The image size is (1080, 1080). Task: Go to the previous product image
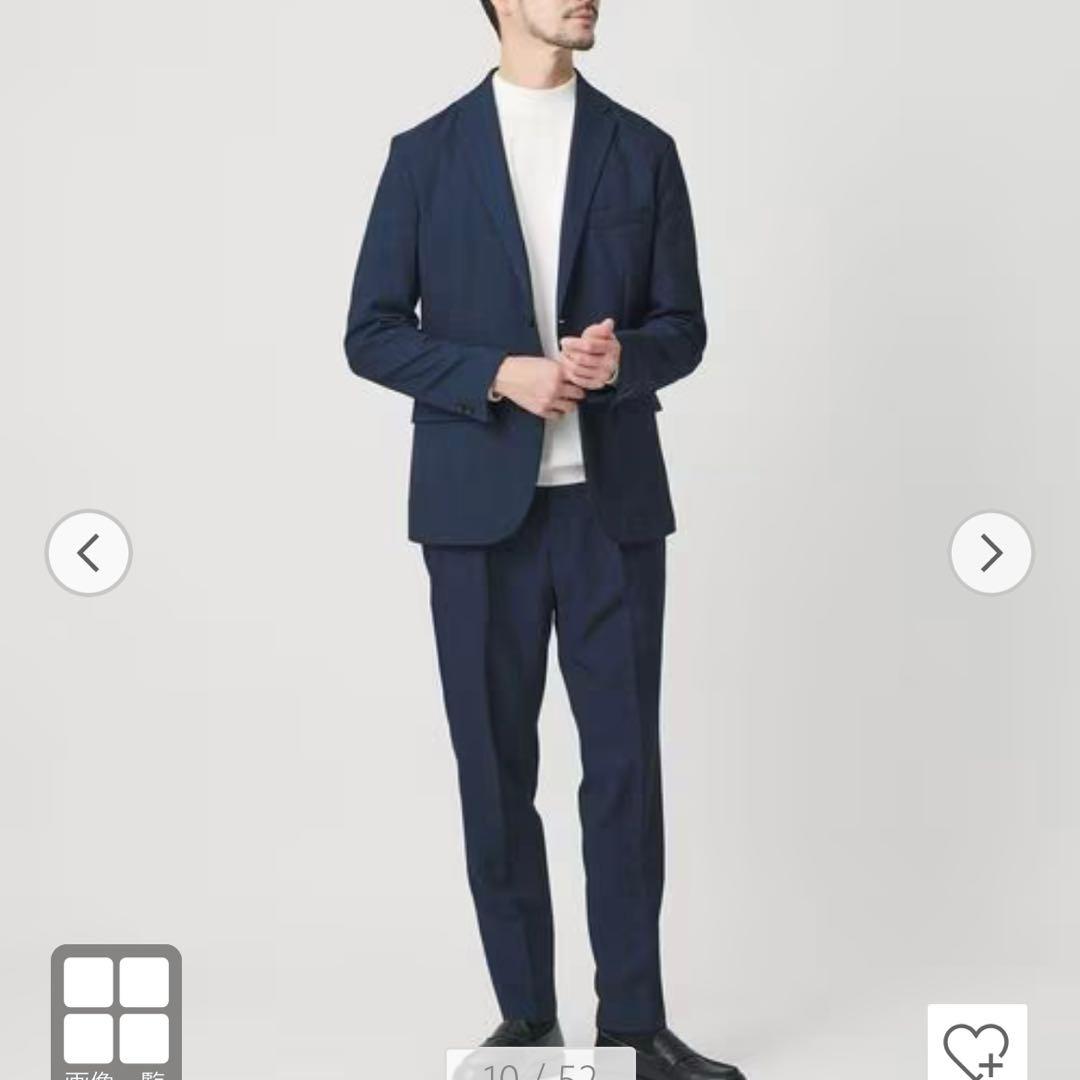point(89,553)
